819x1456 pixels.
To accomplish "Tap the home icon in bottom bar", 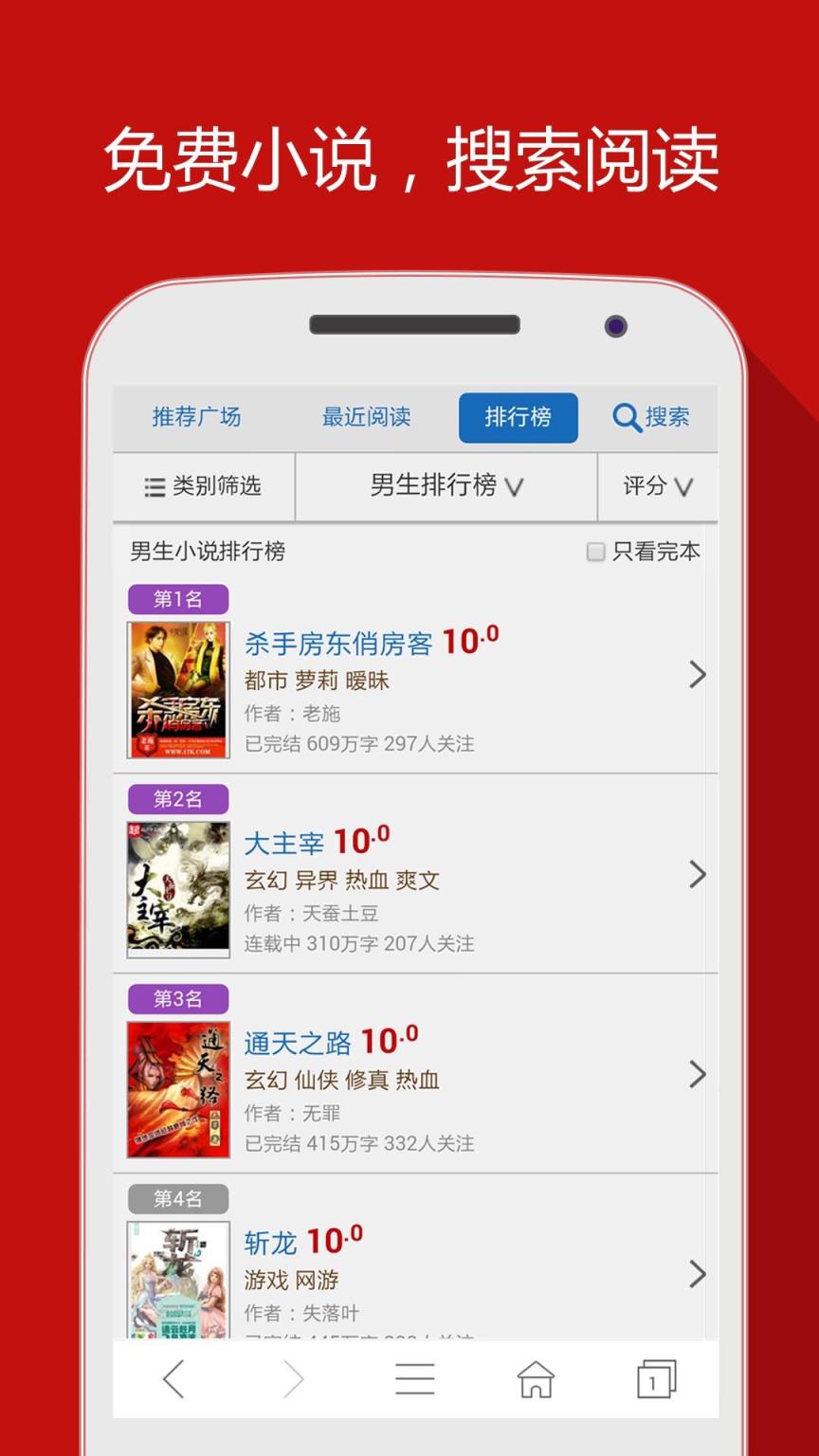I will pyautogui.click(x=537, y=1379).
